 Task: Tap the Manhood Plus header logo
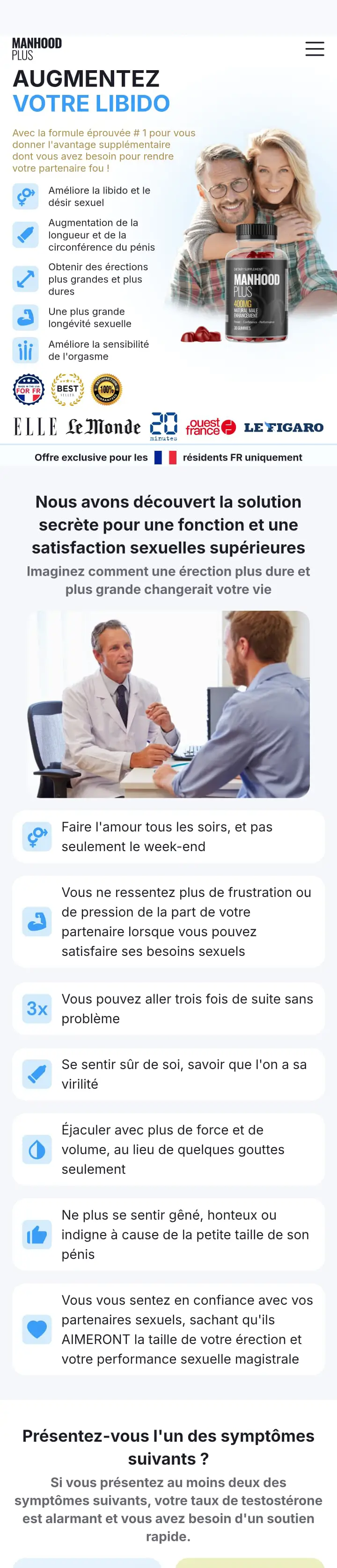click(37, 49)
